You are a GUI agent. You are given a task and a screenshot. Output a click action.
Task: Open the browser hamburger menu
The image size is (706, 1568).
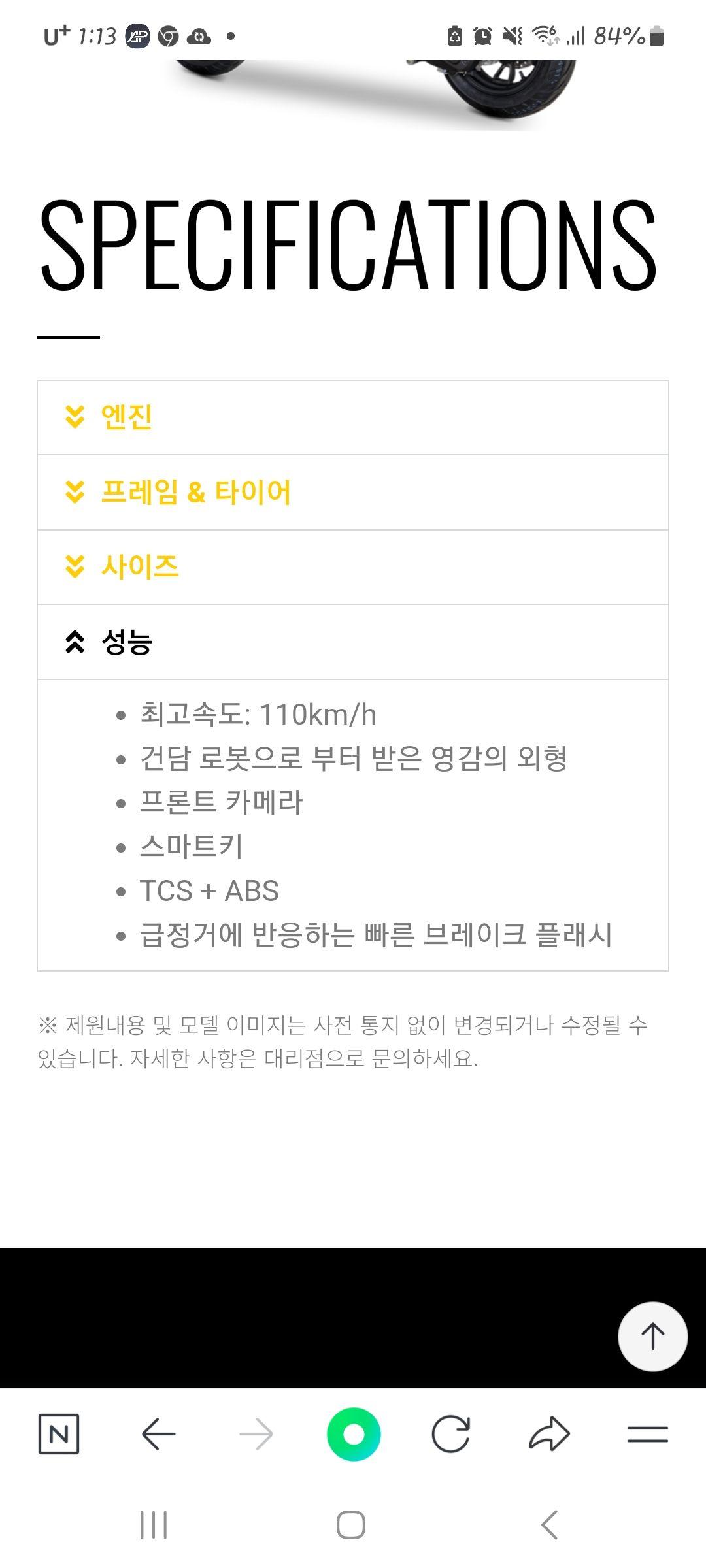647,1434
